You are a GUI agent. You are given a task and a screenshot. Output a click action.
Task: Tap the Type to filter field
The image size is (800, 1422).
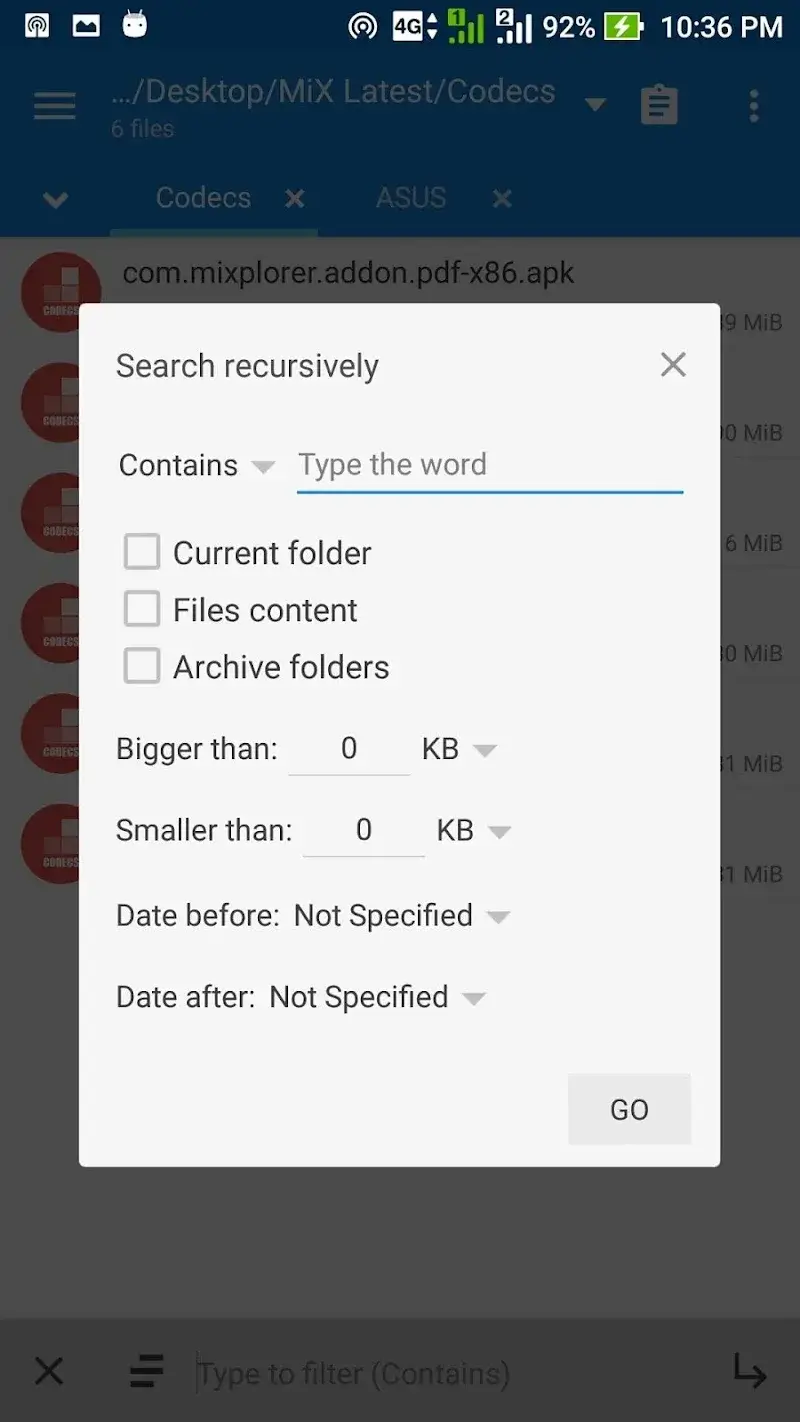[450, 1374]
